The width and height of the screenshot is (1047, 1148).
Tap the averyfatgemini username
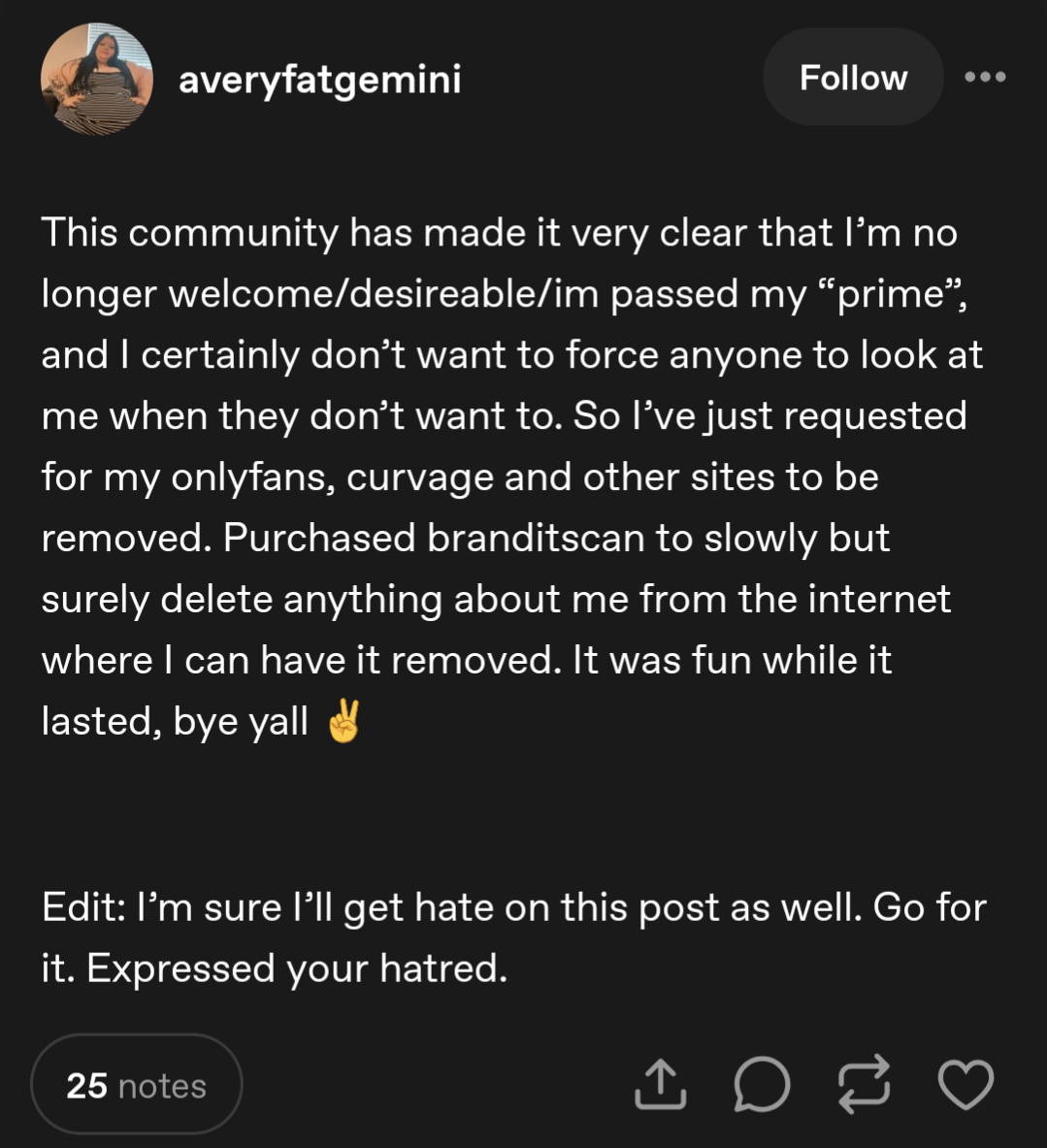click(x=319, y=79)
